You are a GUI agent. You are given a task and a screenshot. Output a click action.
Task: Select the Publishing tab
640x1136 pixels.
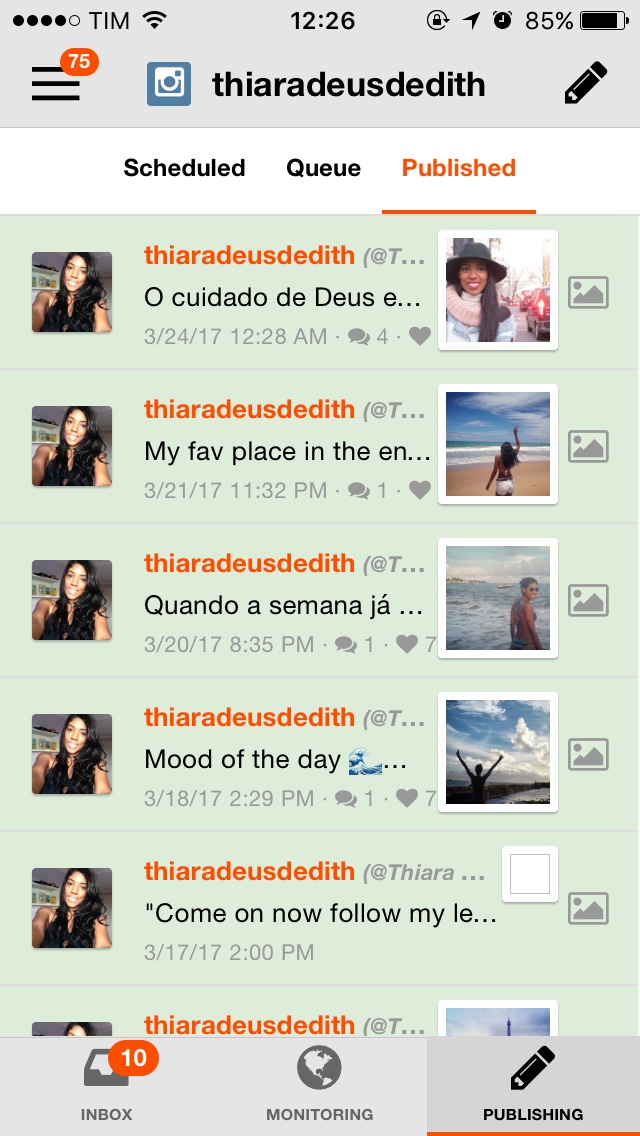[533, 1086]
